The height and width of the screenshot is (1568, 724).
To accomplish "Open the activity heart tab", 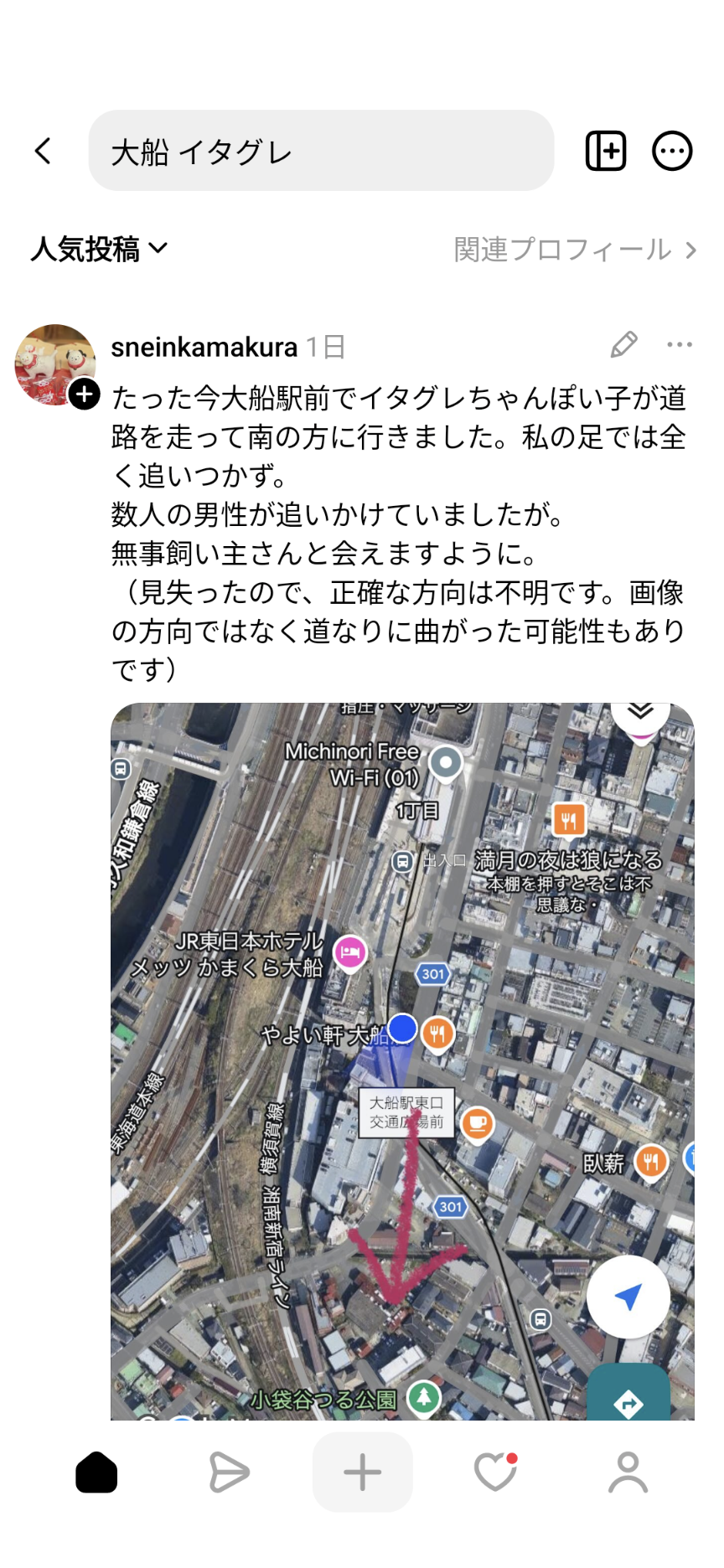I will pos(495,1473).
